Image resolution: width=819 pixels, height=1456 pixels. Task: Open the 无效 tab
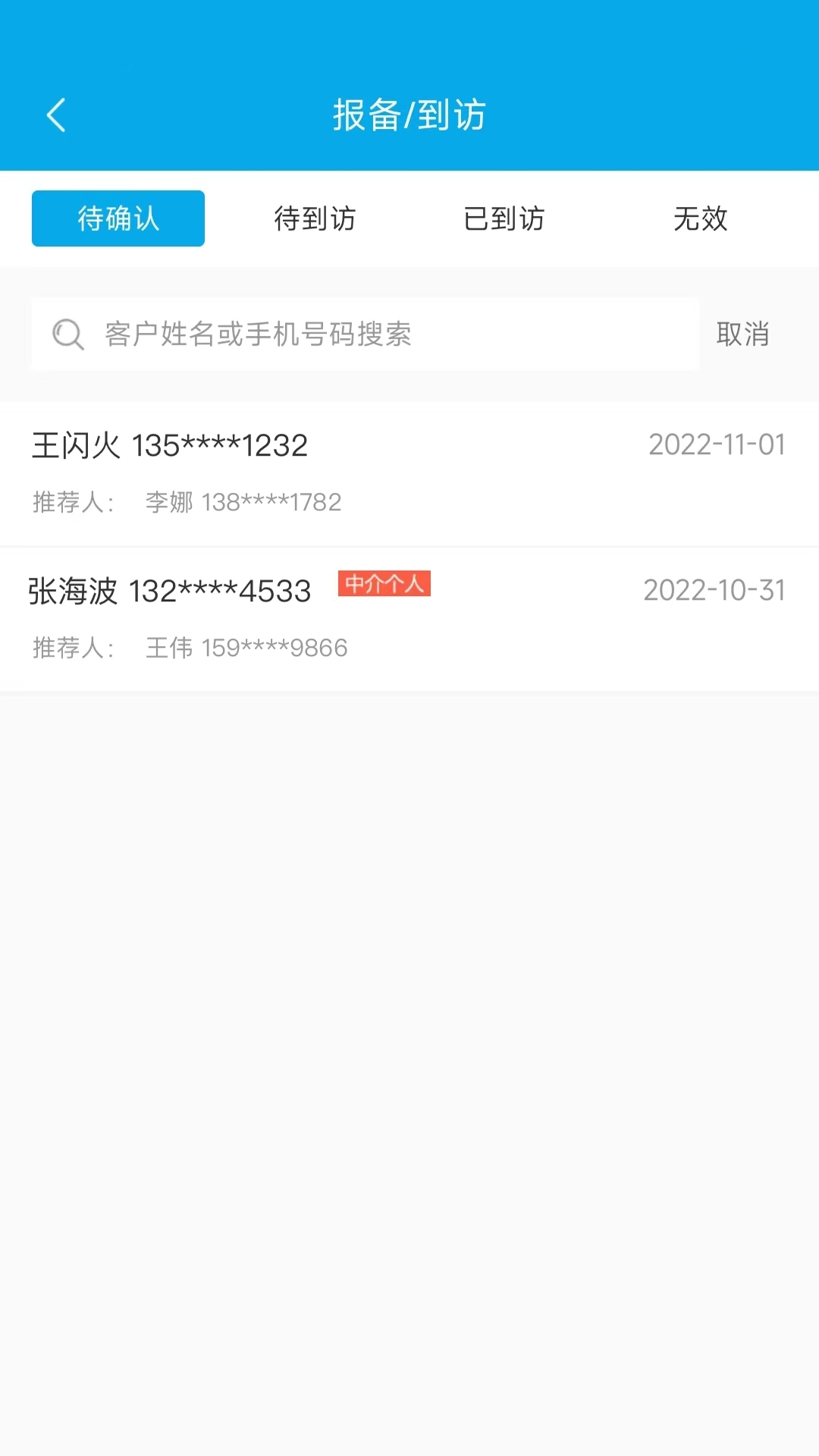700,218
